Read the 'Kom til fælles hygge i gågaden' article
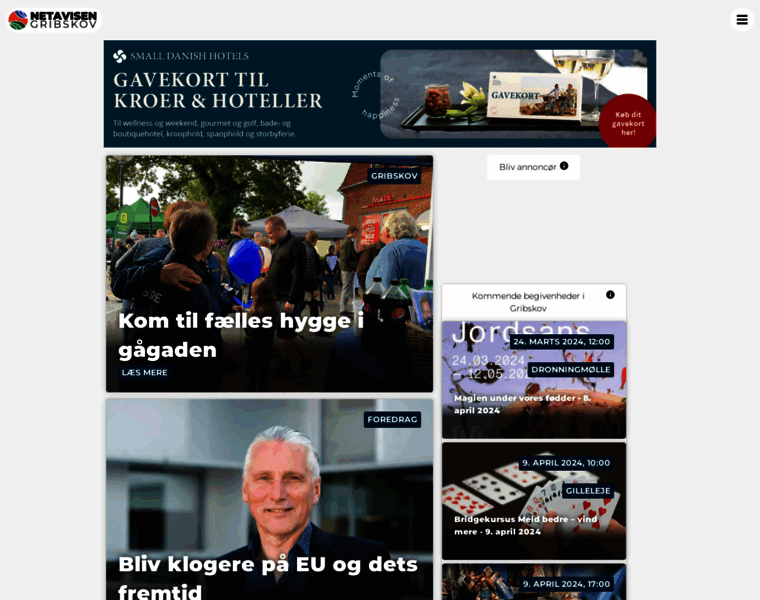Screen dimensions: 760x600 click(x=240, y=334)
